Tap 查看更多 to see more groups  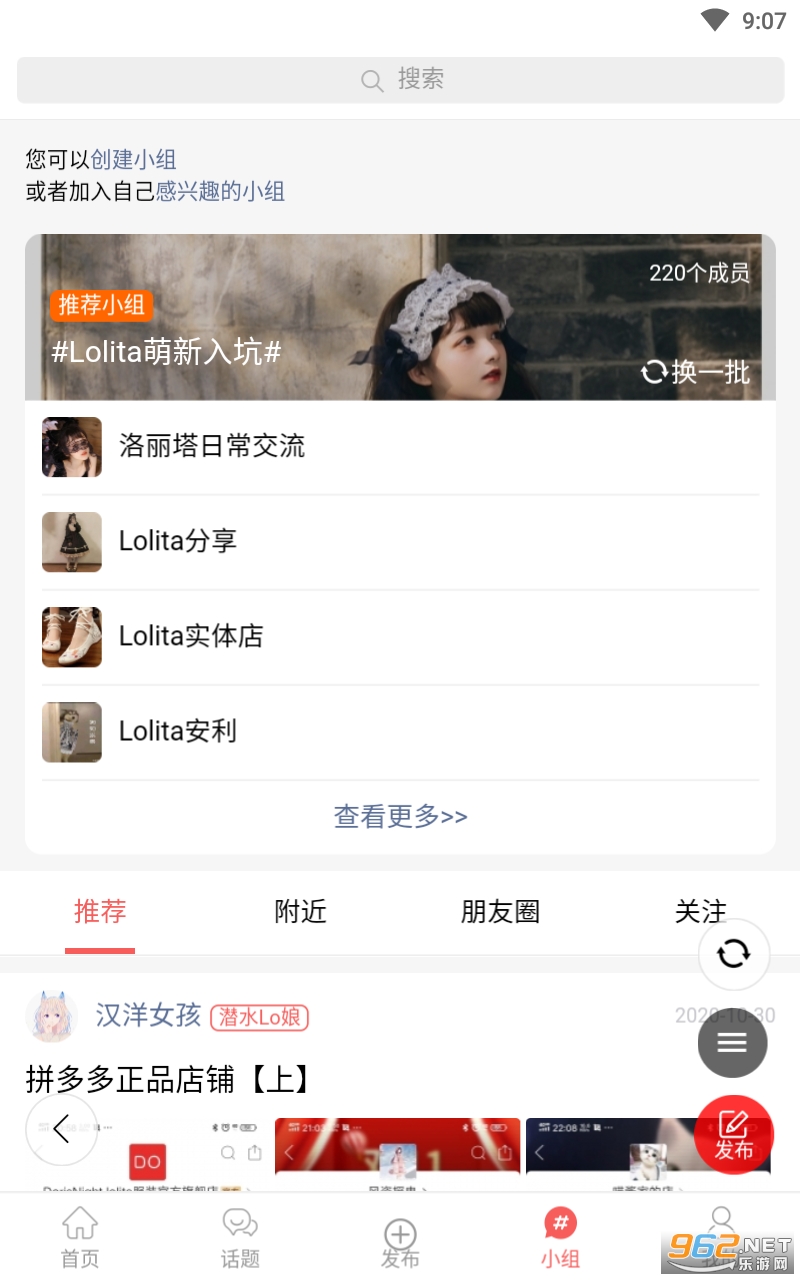pos(400,817)
